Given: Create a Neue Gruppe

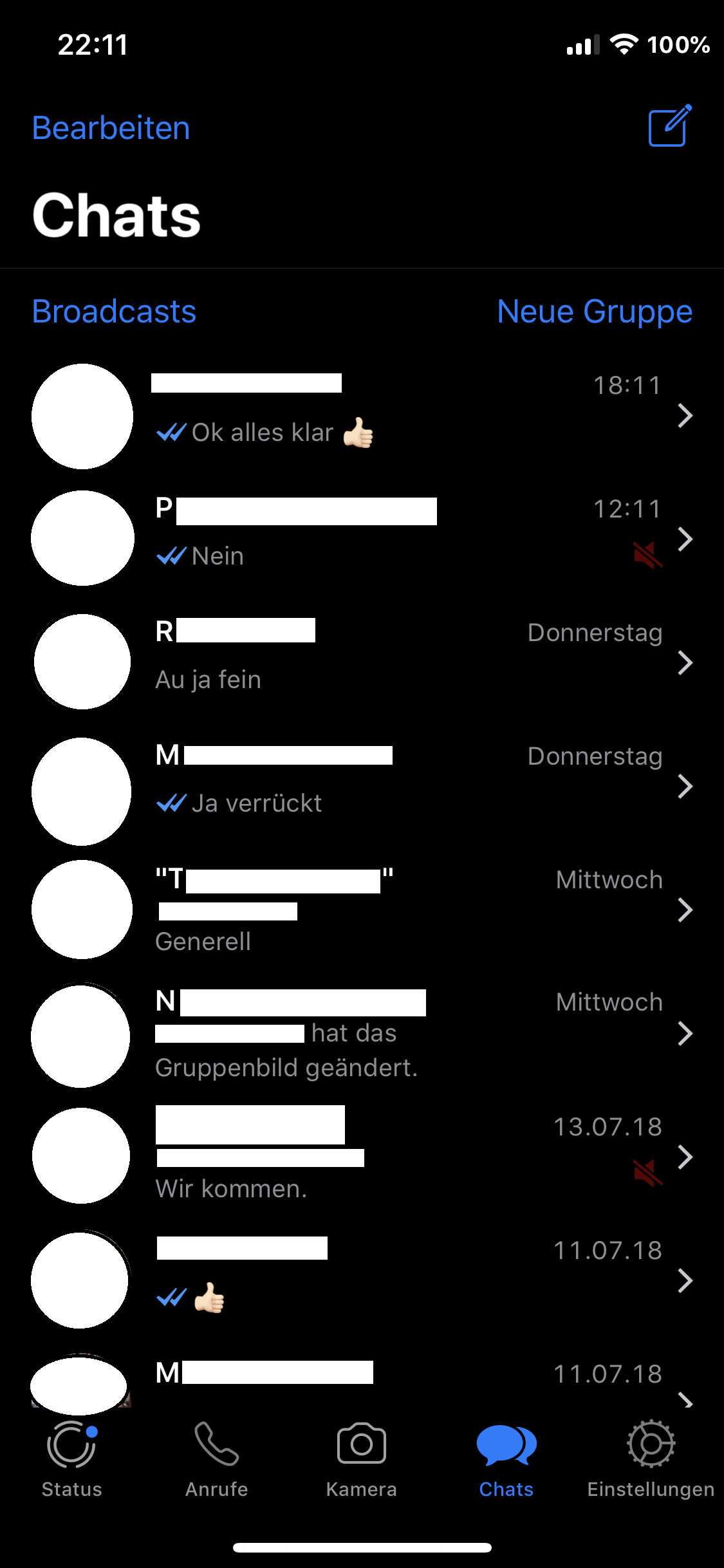Looking at the screenshot, I should [x=595, y=312].
